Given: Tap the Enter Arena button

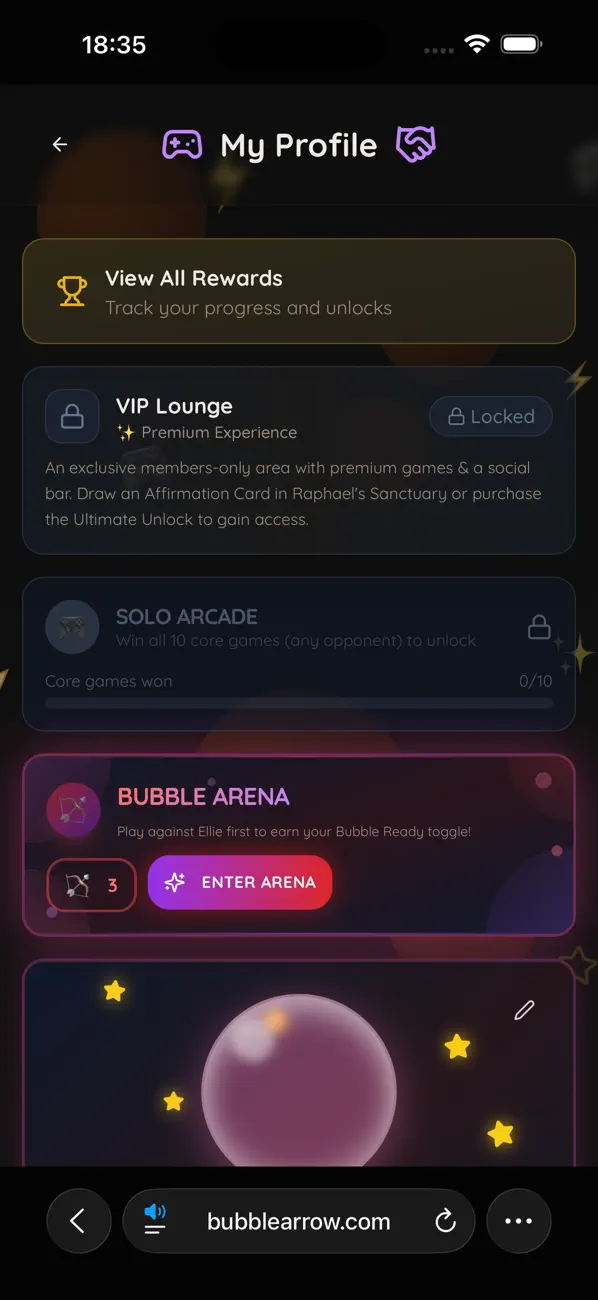Looking at the screenshot, I should (x=240, y=882).
